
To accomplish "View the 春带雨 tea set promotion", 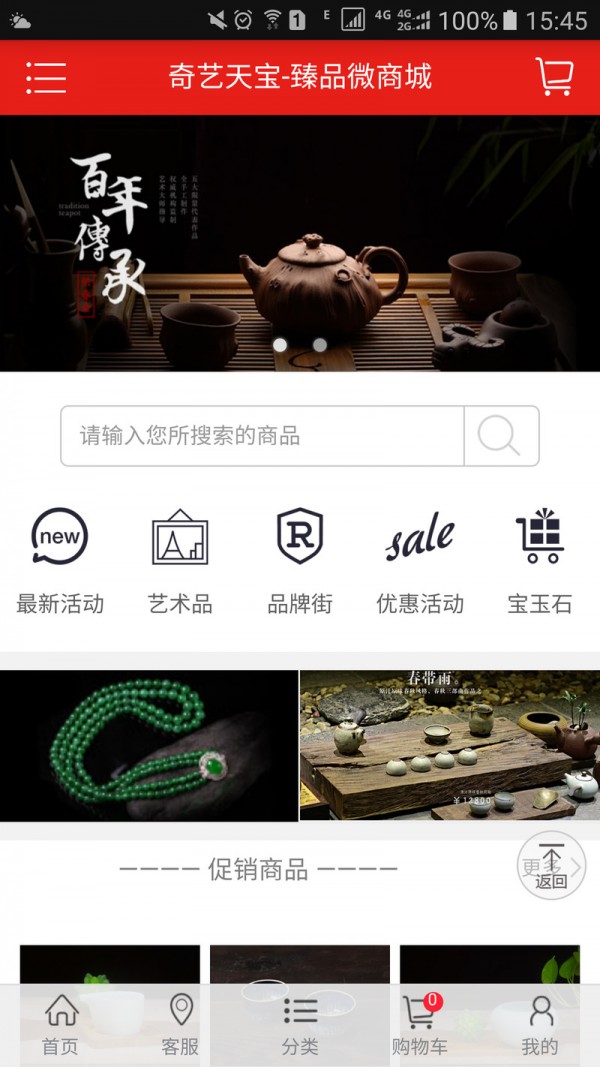I will coord(450,746).
